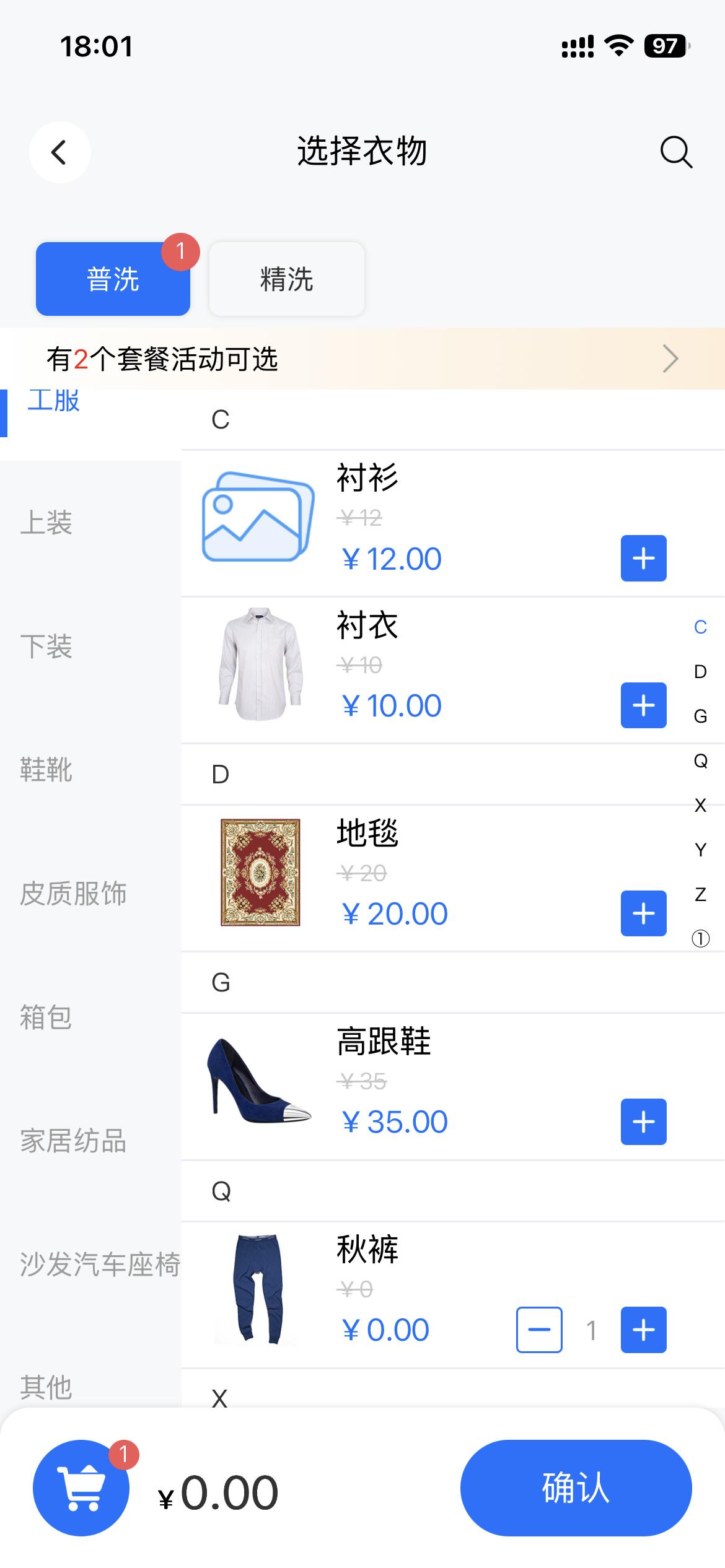Screen dimensions: 725x1568
Task: Add one 高跟鞋
Action: point(643,1122)
